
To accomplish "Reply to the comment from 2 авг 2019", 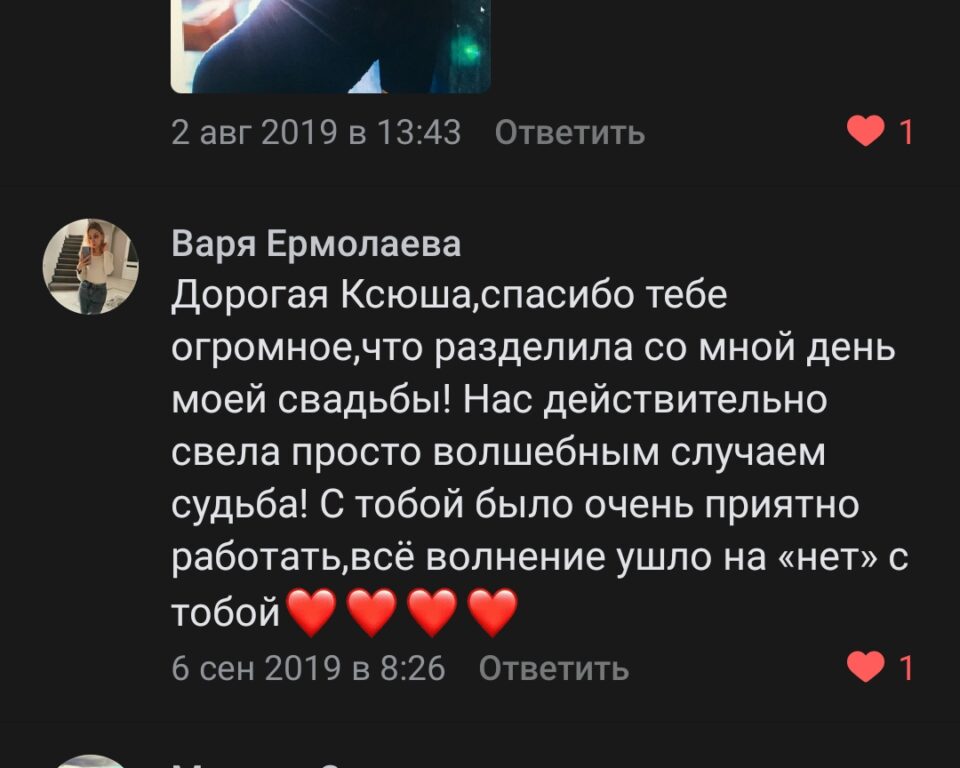I will [x=570, y=133].
